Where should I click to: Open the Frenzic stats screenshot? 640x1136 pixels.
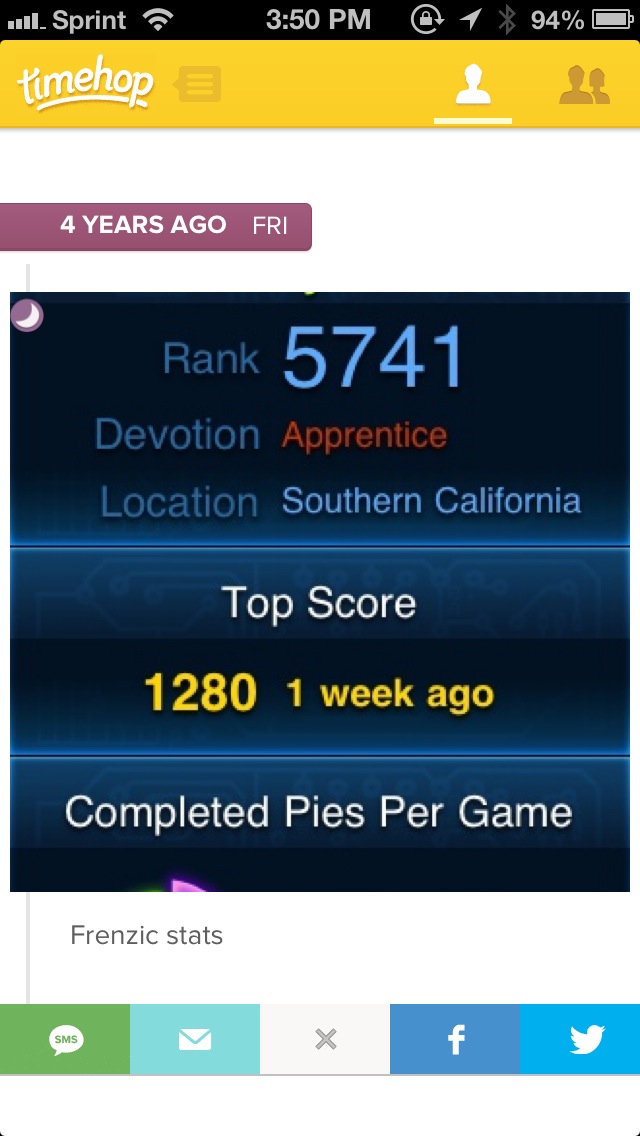click(x=320, y=591)
